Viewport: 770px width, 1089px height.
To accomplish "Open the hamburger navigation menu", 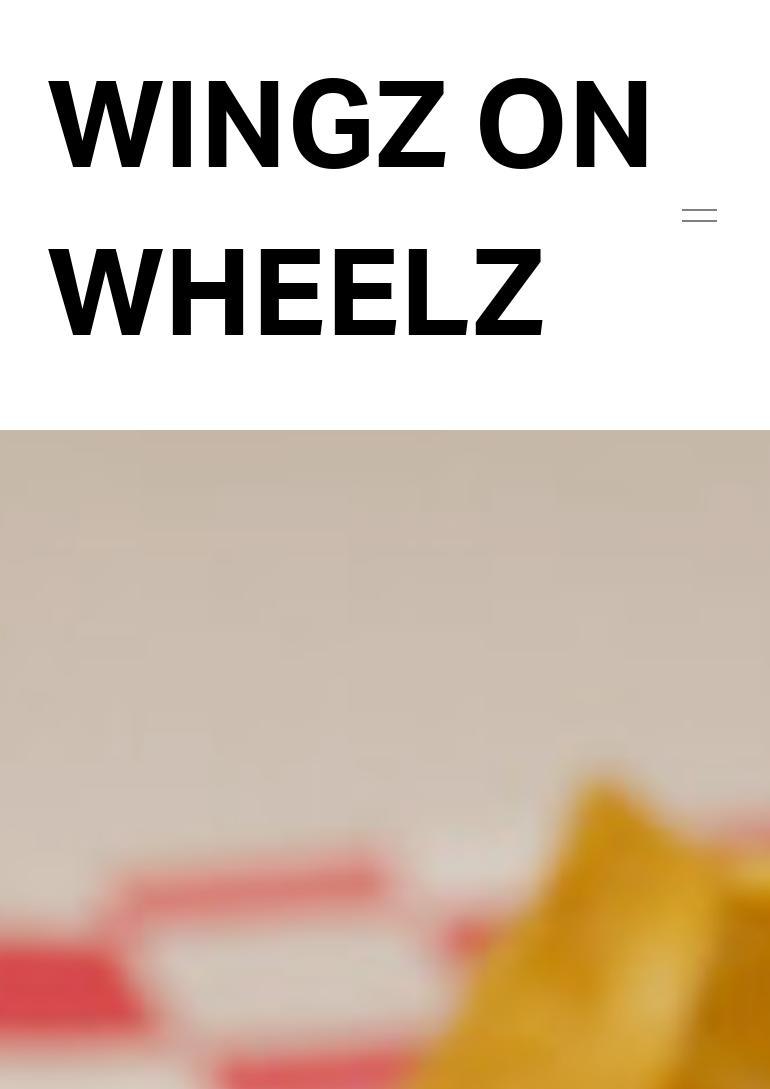I will [x=699, y=215].
